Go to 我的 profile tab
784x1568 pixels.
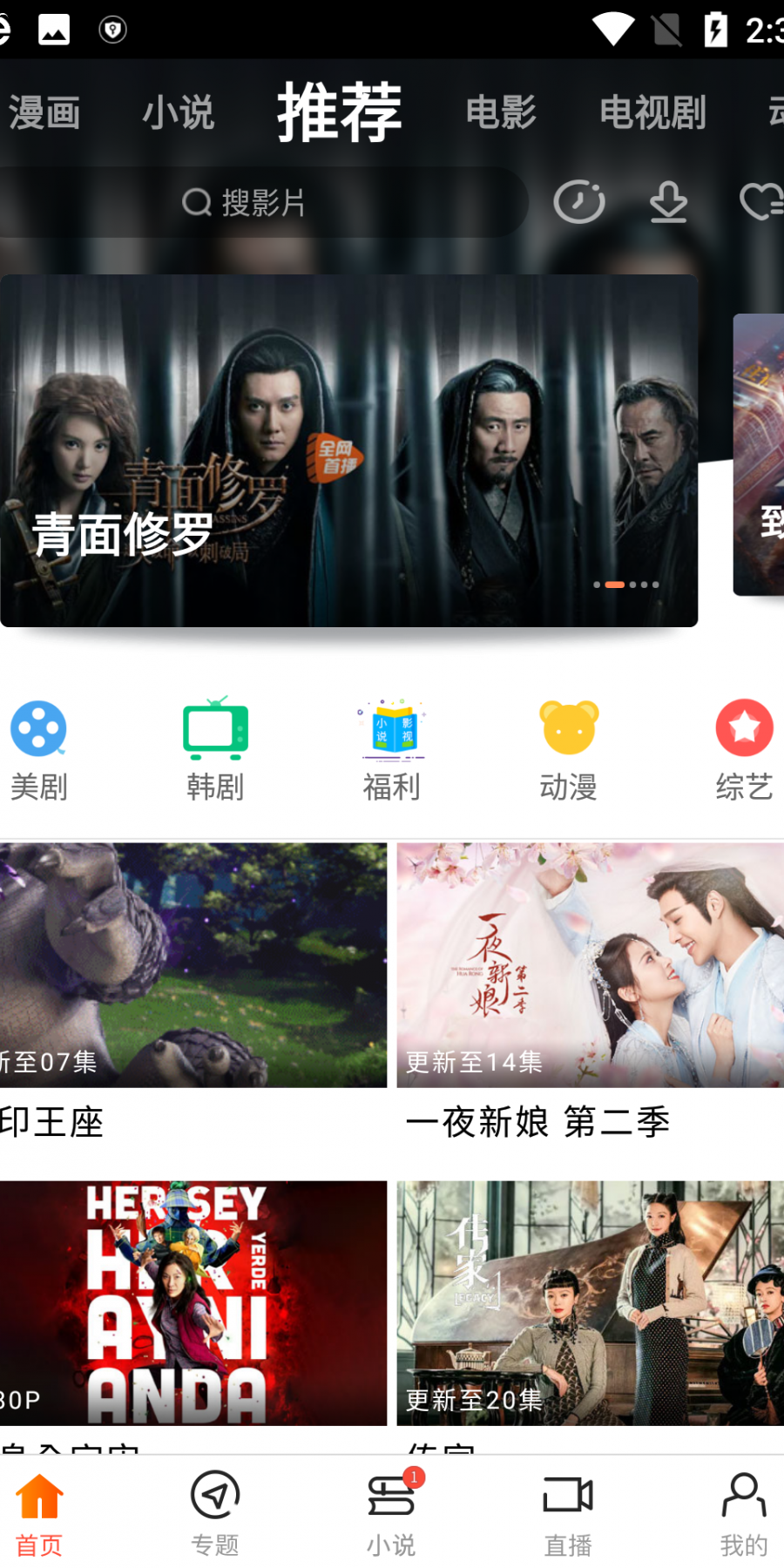pos(744,1514)
